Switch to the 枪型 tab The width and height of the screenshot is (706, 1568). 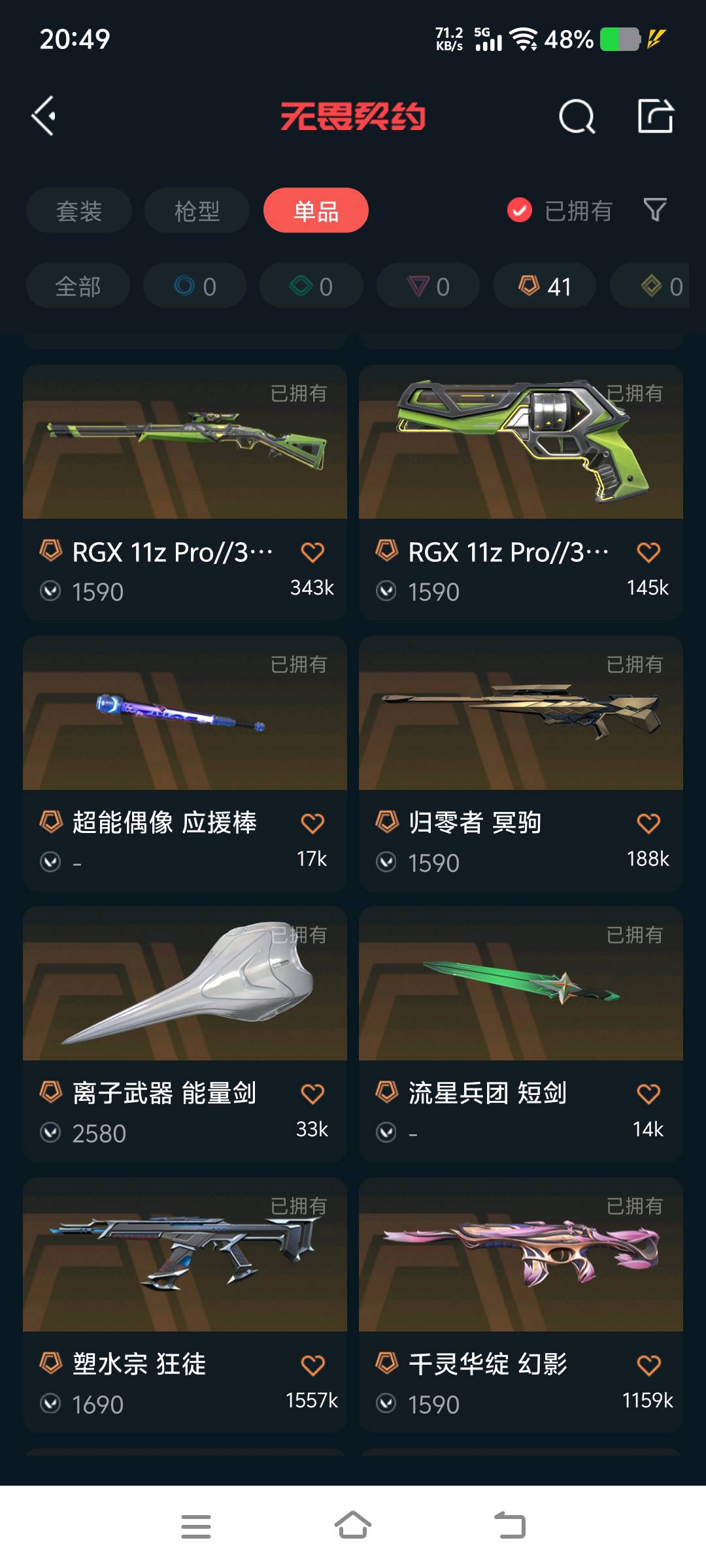tap(197, 211)
